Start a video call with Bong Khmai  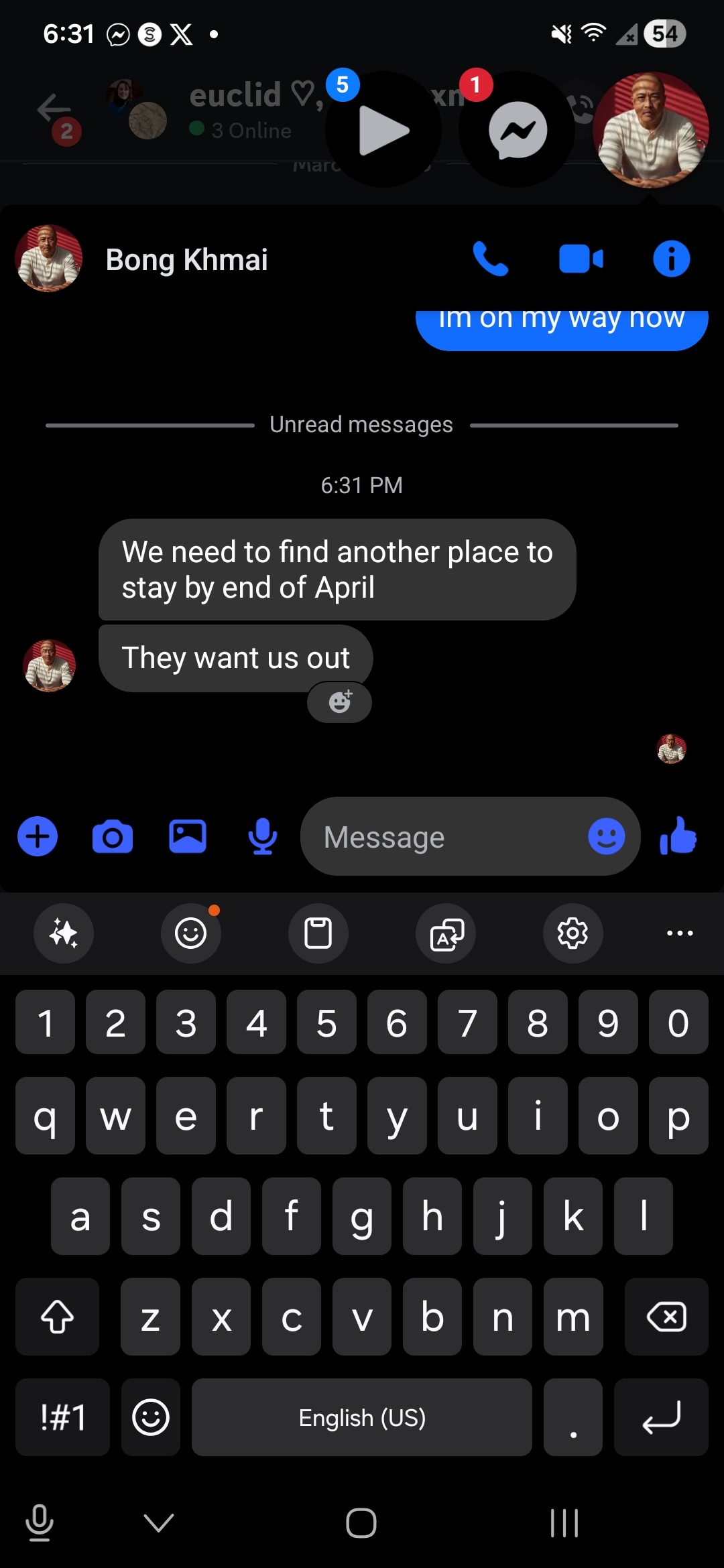point(581,259)
